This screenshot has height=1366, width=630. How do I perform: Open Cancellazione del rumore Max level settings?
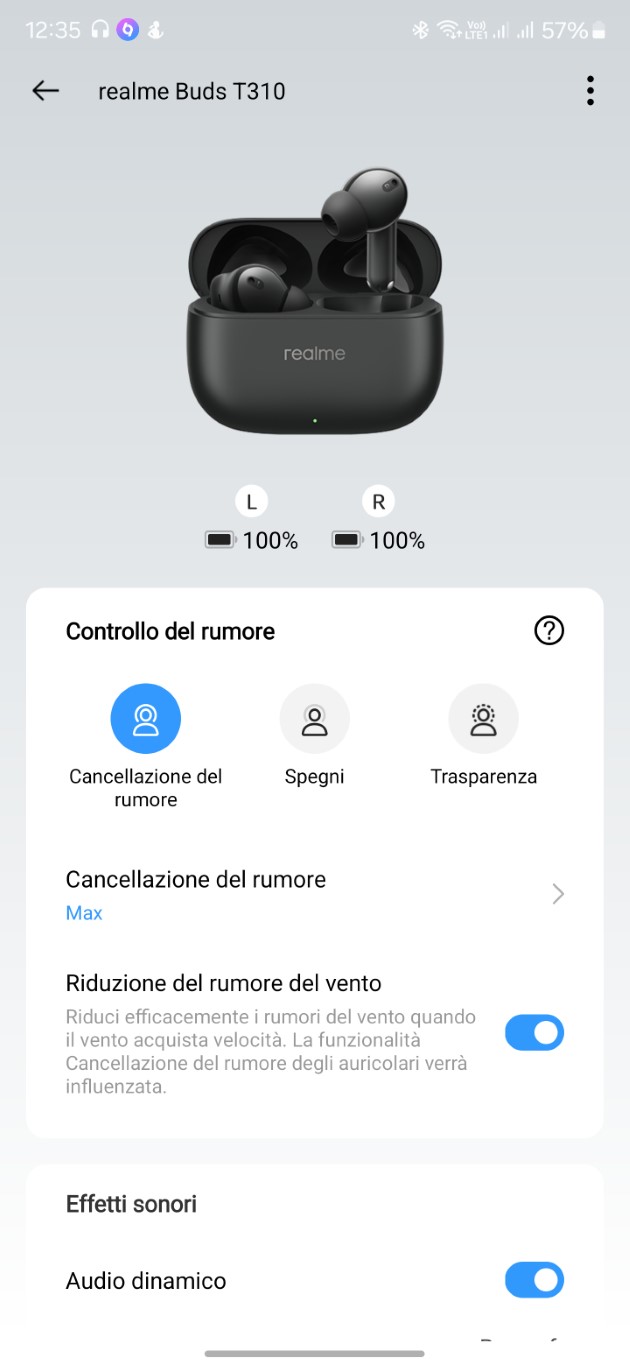point(315,895)
